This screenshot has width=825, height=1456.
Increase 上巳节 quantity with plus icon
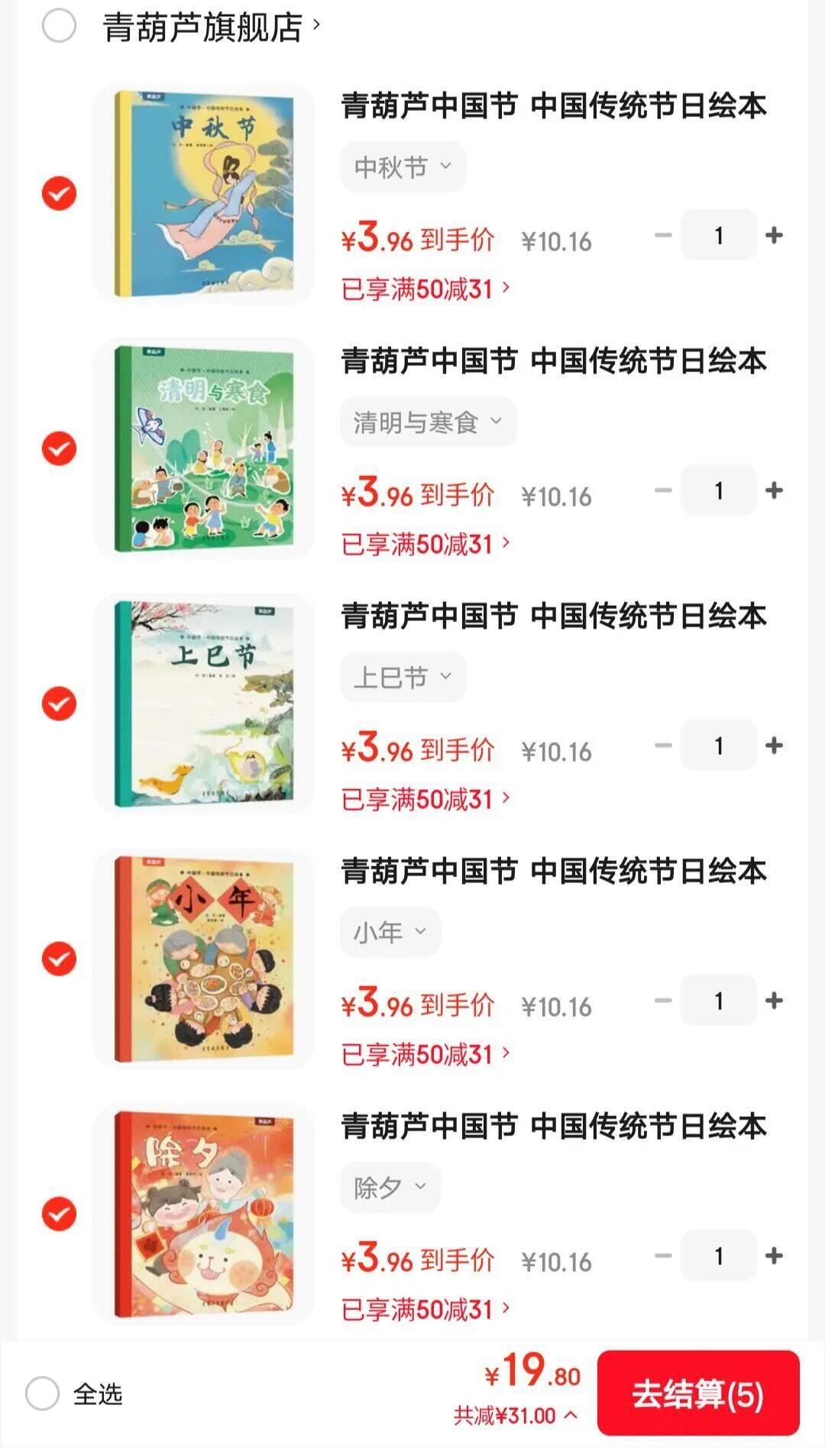pos(775,746)
